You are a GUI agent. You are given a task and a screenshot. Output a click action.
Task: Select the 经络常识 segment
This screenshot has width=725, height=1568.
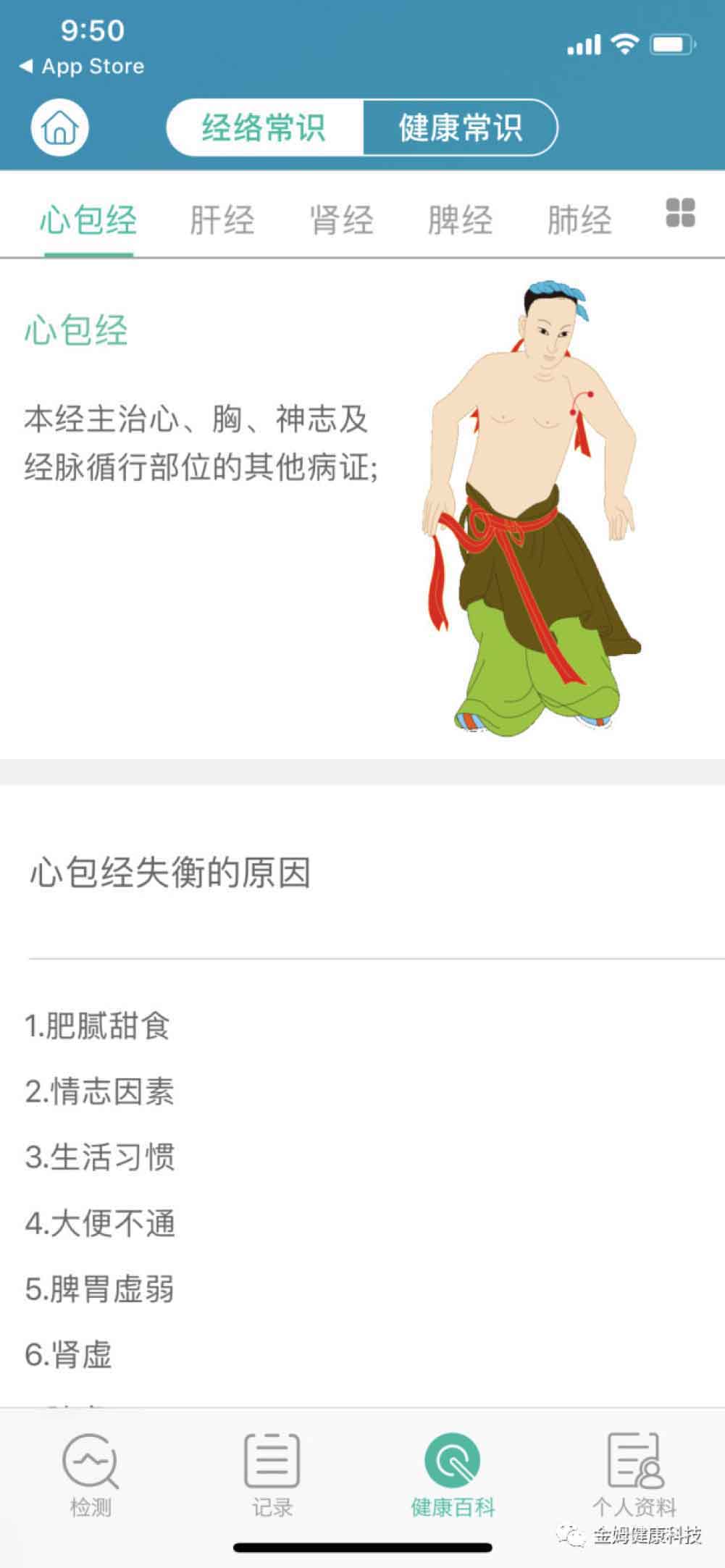point(264,127)
